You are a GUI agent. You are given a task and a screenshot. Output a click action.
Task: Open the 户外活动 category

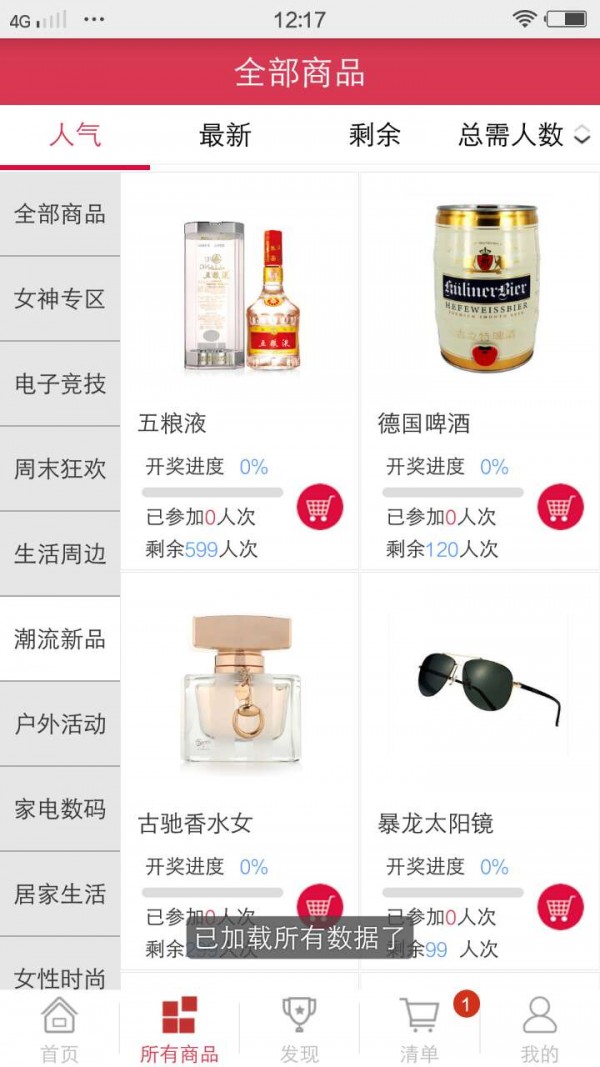point(60,724)
